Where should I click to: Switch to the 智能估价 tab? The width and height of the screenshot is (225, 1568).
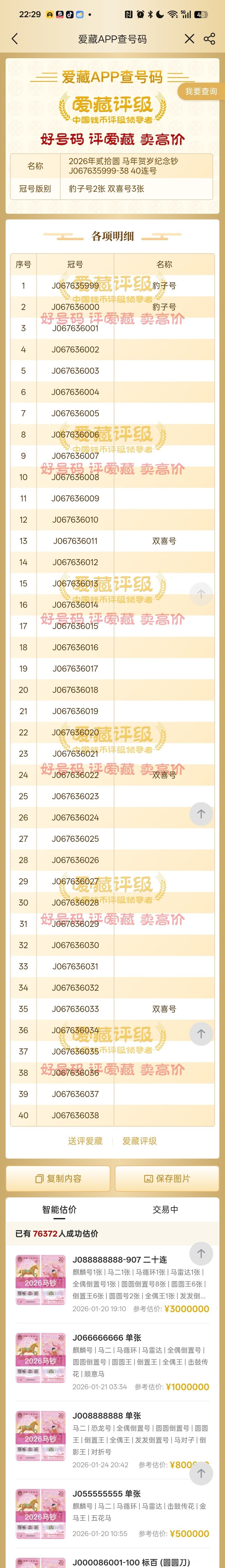[x=59, y=1210]
